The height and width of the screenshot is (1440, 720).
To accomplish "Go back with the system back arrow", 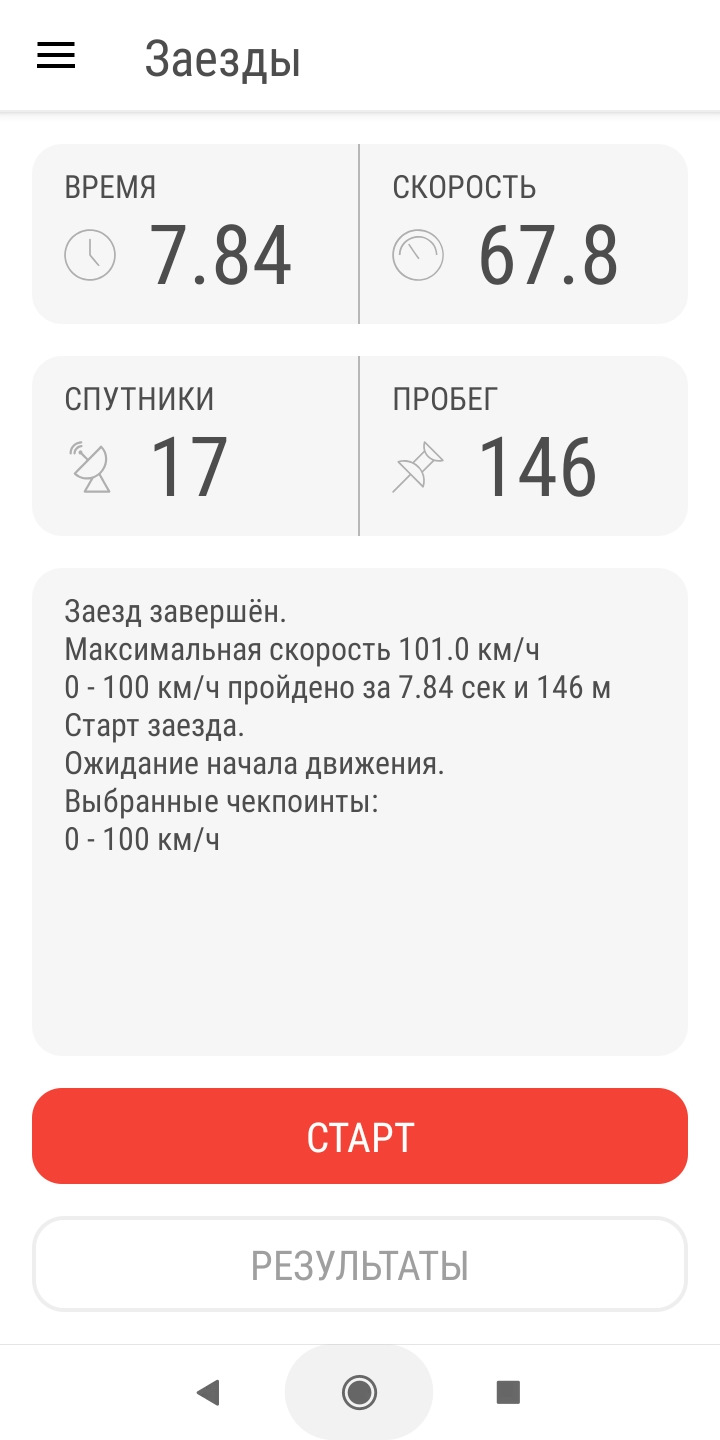I will [208, 1392].
